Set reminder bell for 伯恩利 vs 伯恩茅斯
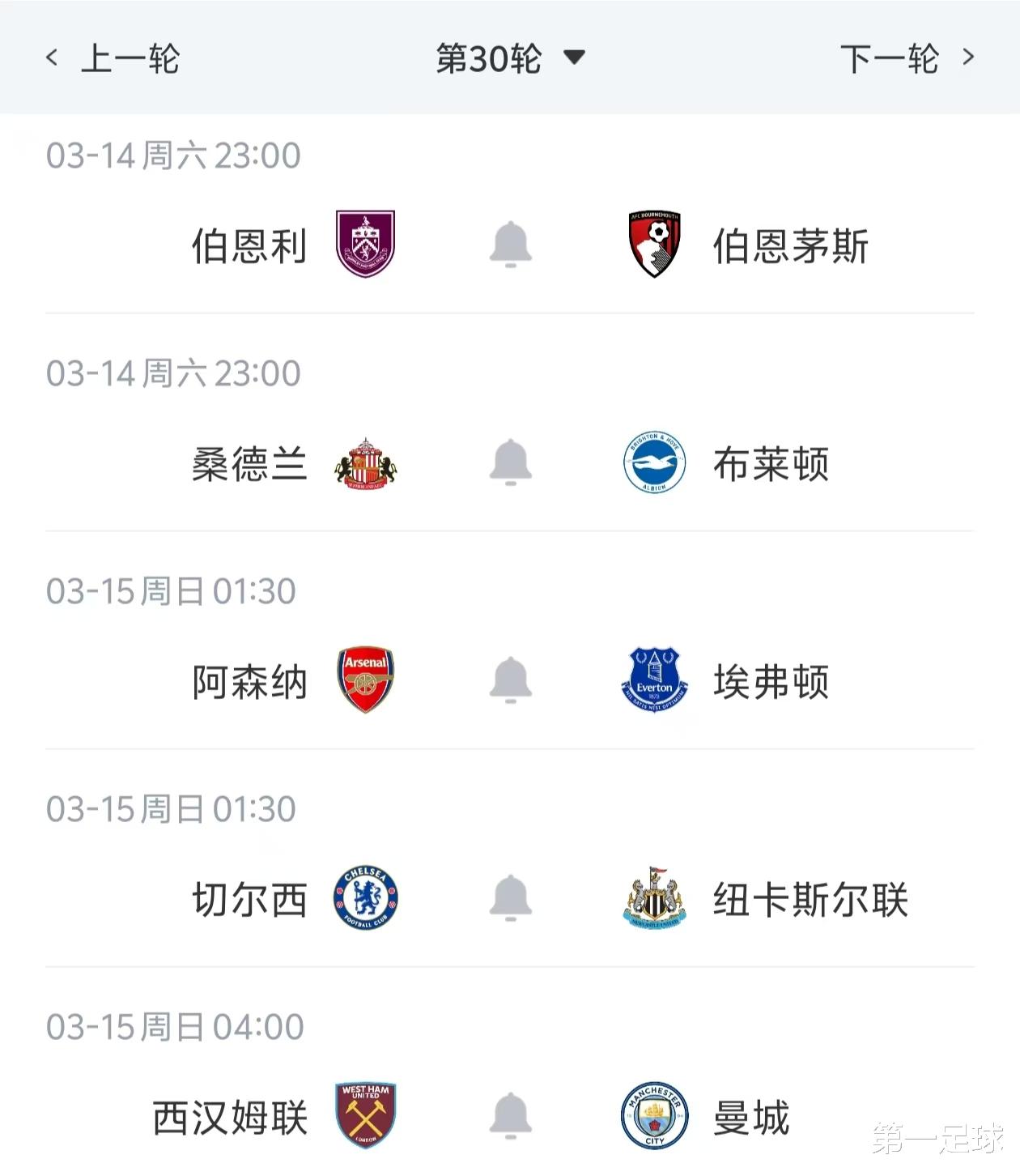The image size is (1020, 1176). (x=511, y=245)
